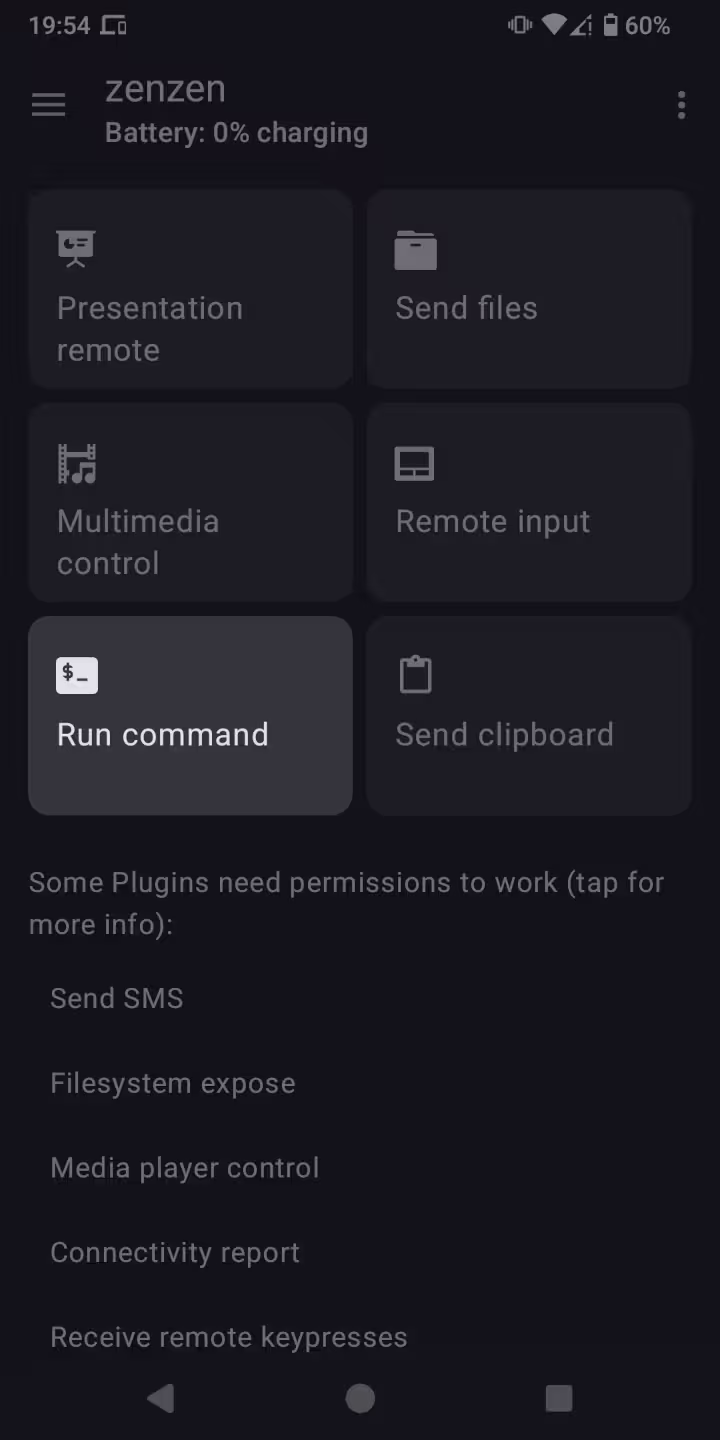Select the Run command card

coord(190,715)
